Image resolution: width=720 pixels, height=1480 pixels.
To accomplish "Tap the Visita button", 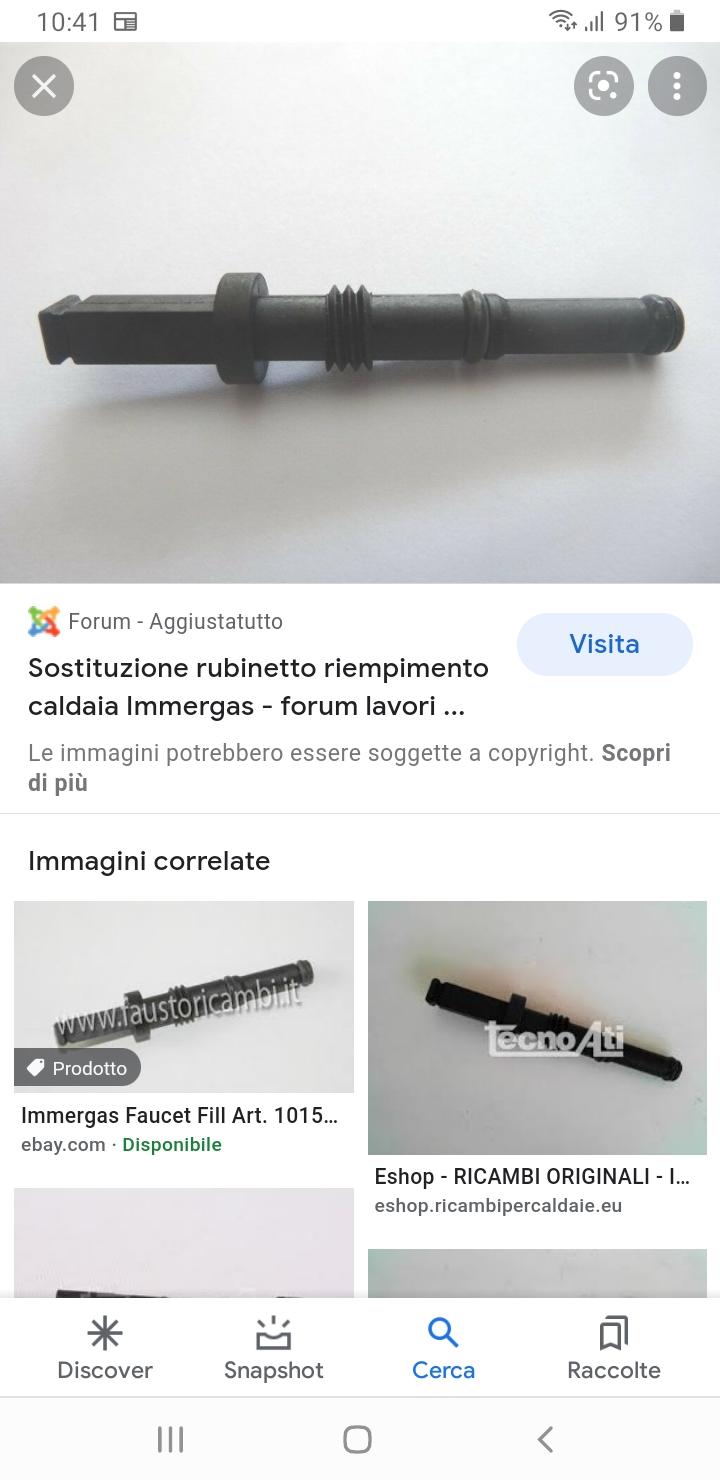I will (x=604, y=644).
